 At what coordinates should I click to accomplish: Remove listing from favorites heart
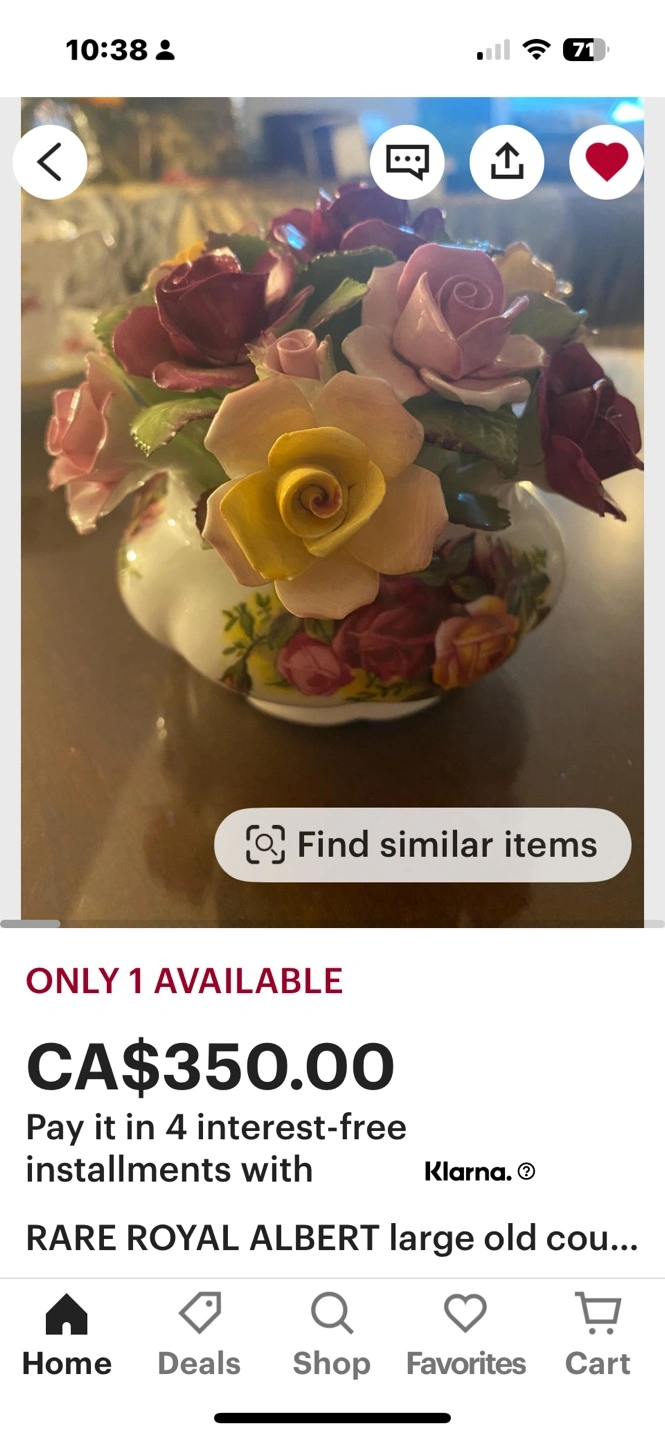point(606,162)
